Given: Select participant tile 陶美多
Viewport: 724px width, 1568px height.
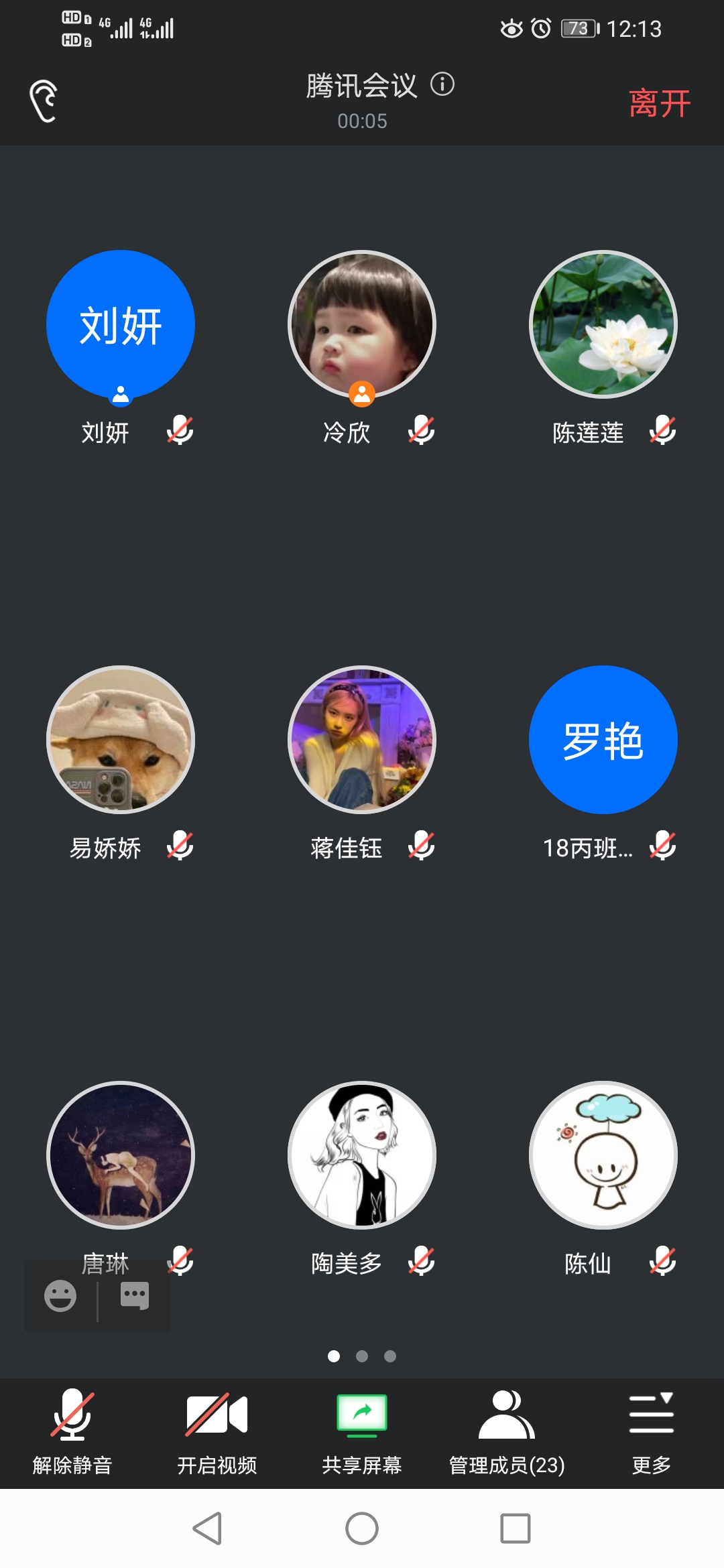Looking at the screenshot, I should click(362, 1155).
